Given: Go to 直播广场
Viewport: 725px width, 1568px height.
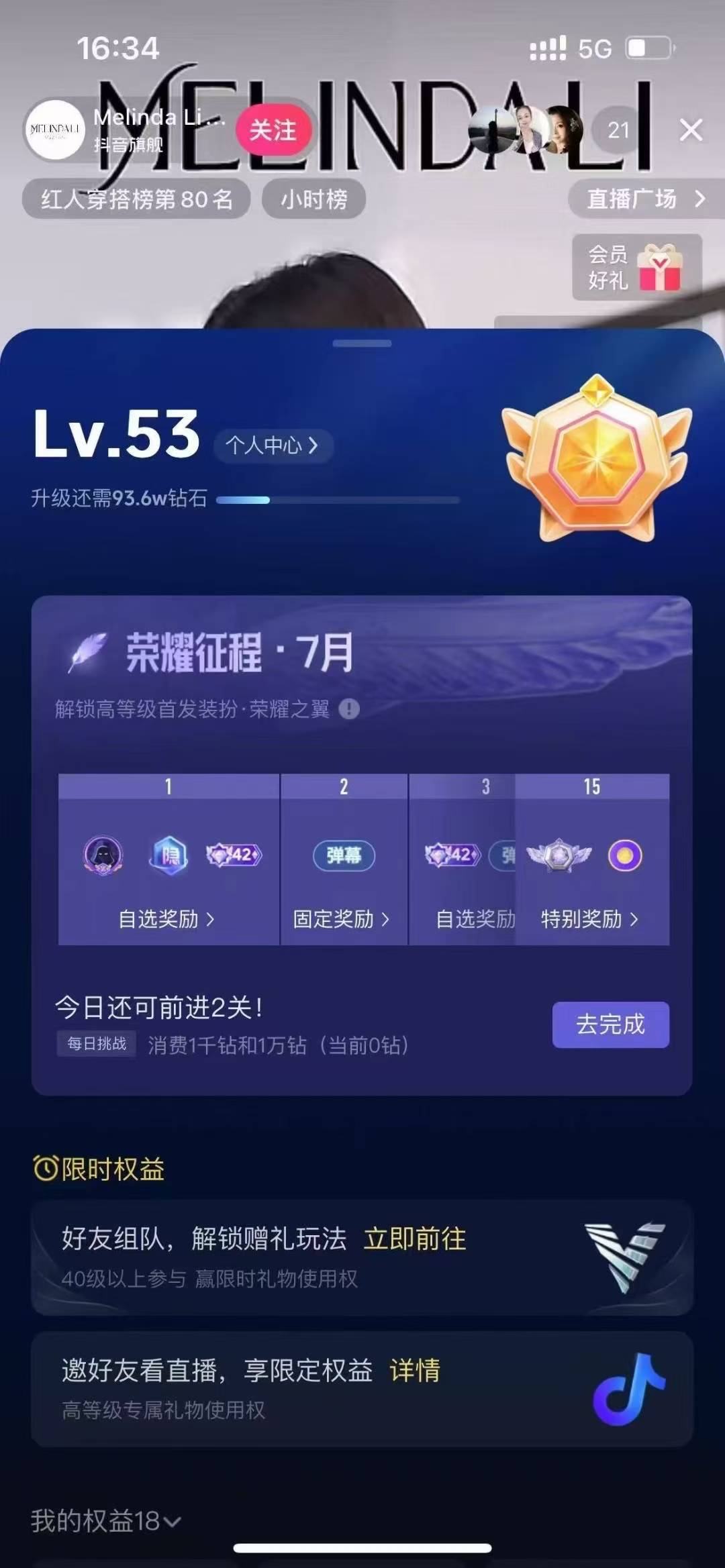Looking at the screenshot, I should pos(644,199).
